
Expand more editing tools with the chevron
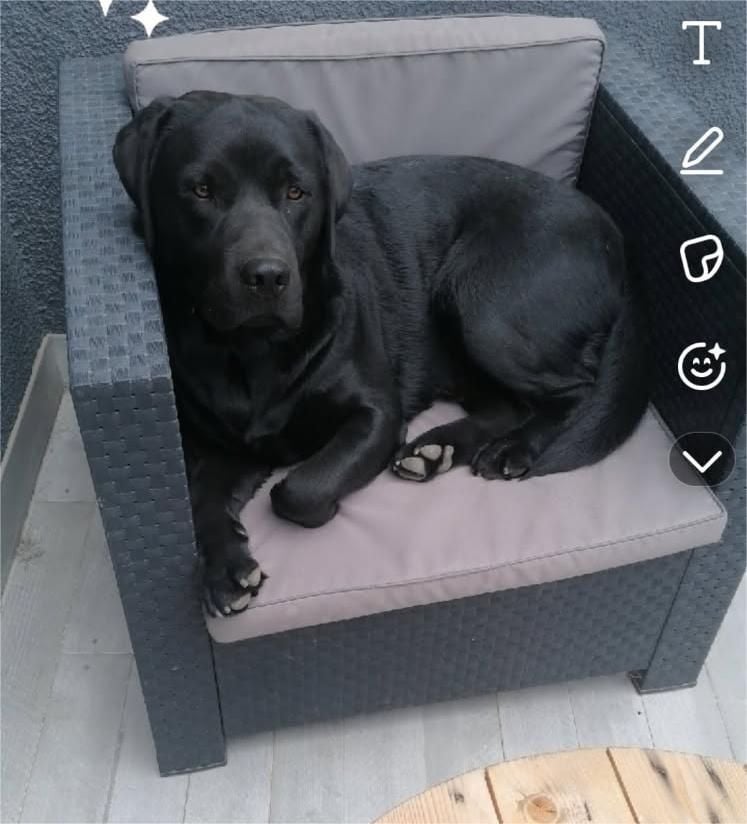[702, 460]
